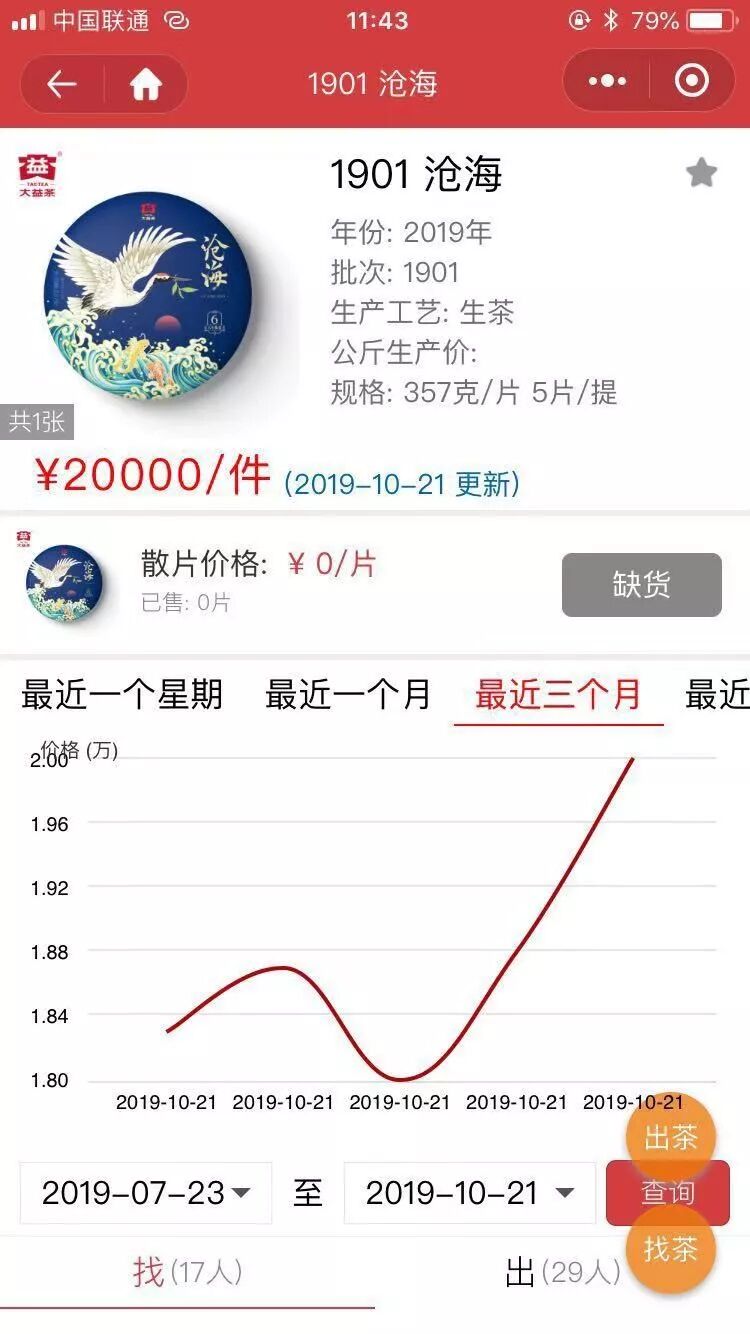Tap the orange 出茶 floating button

coord(670,1137)
